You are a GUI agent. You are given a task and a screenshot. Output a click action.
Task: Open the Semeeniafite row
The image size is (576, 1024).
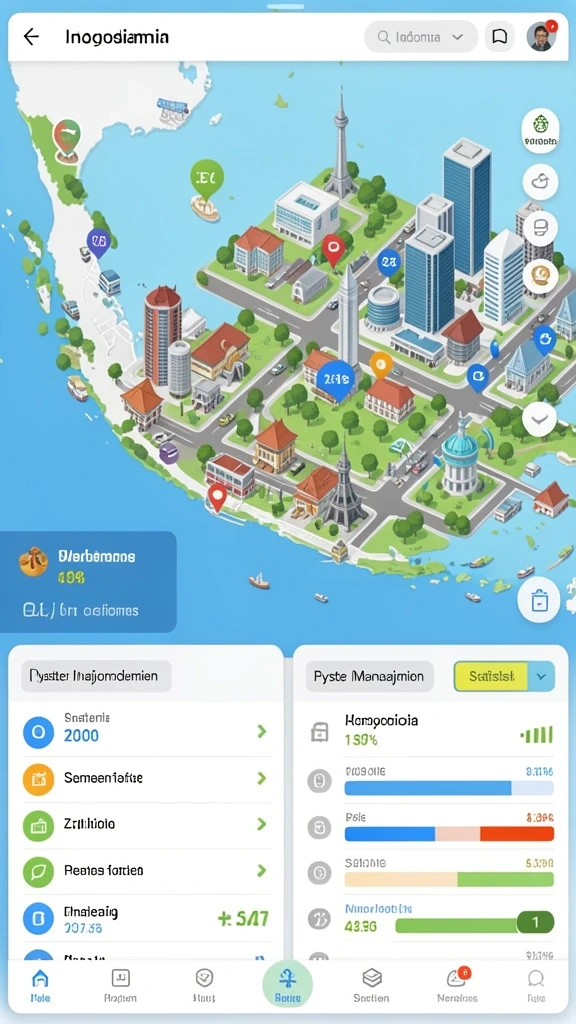click(147, 778)
